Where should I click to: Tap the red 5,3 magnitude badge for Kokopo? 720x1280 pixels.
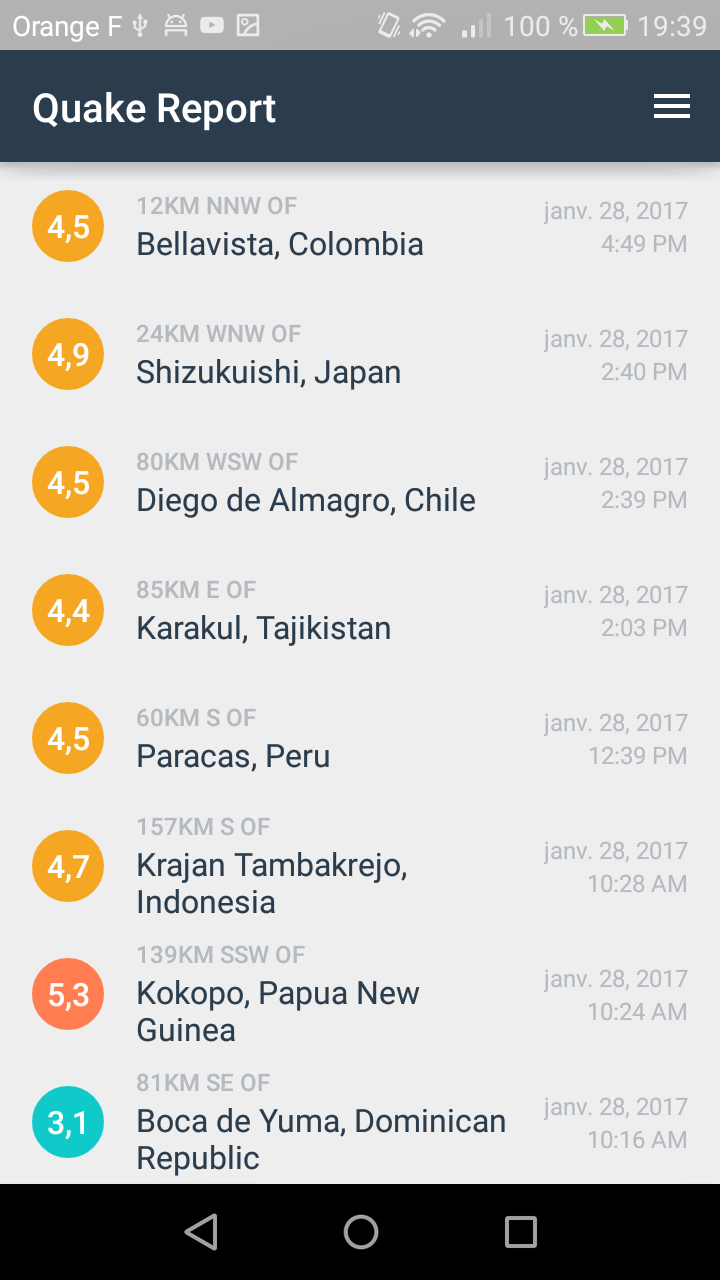click(x=67, y=994)
